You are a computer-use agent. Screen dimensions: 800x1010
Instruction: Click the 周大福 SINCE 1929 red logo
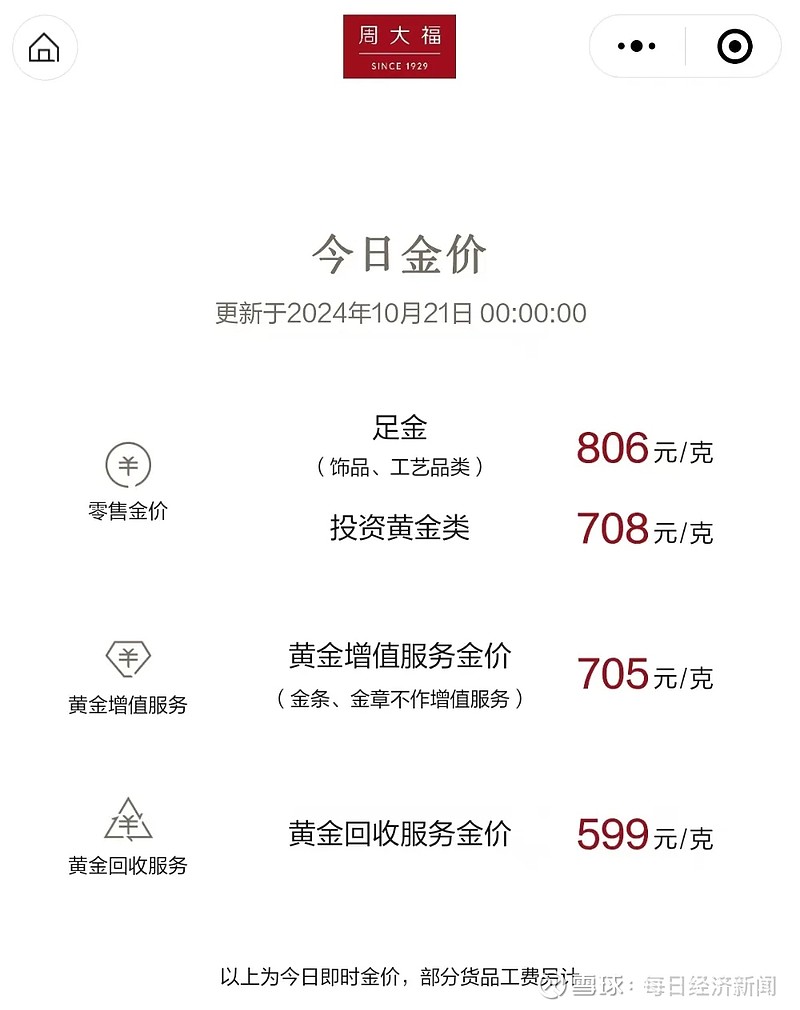click(400, 45)
